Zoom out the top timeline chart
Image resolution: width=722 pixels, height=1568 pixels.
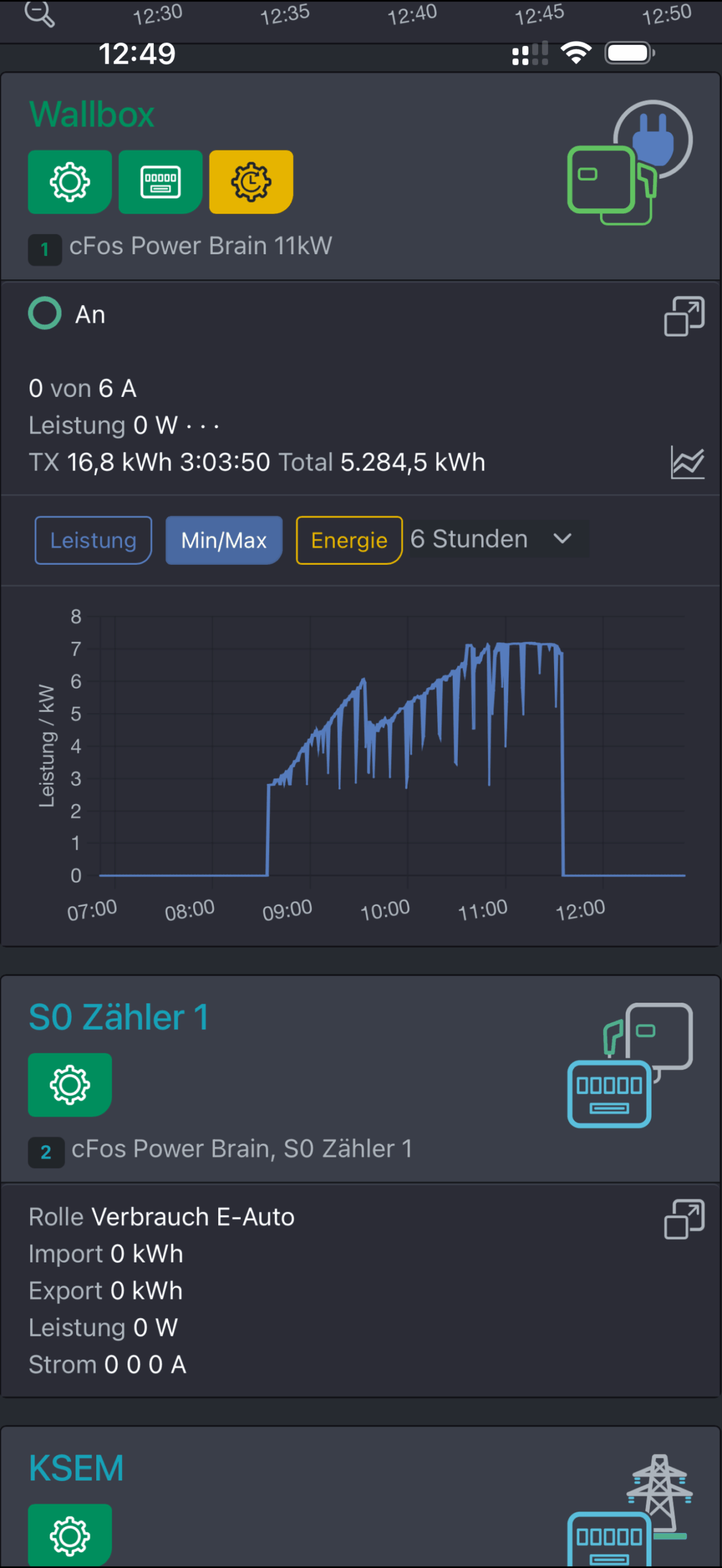click(40, 13)
